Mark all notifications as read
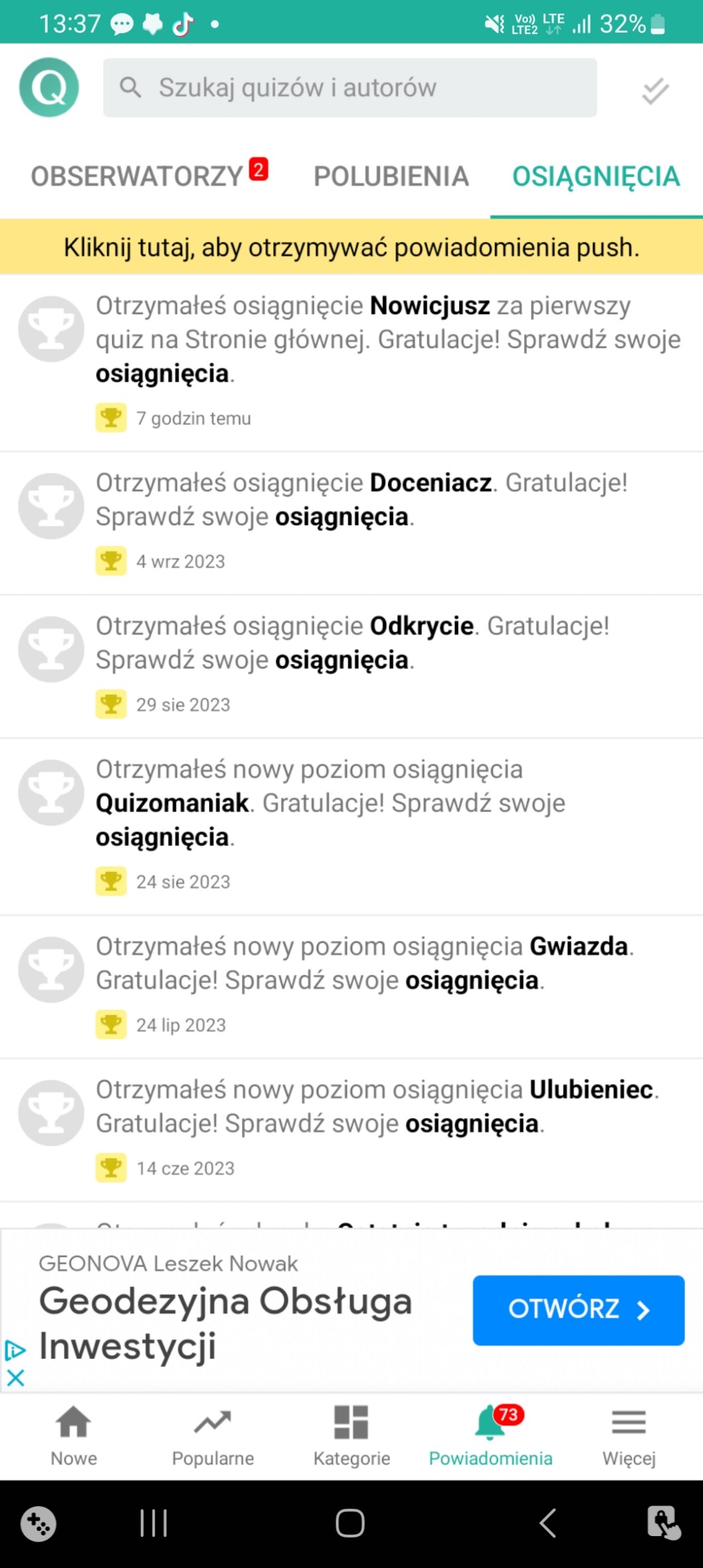Image resolution: width=703 pixels, height=1568 pixels. (655, 90)
